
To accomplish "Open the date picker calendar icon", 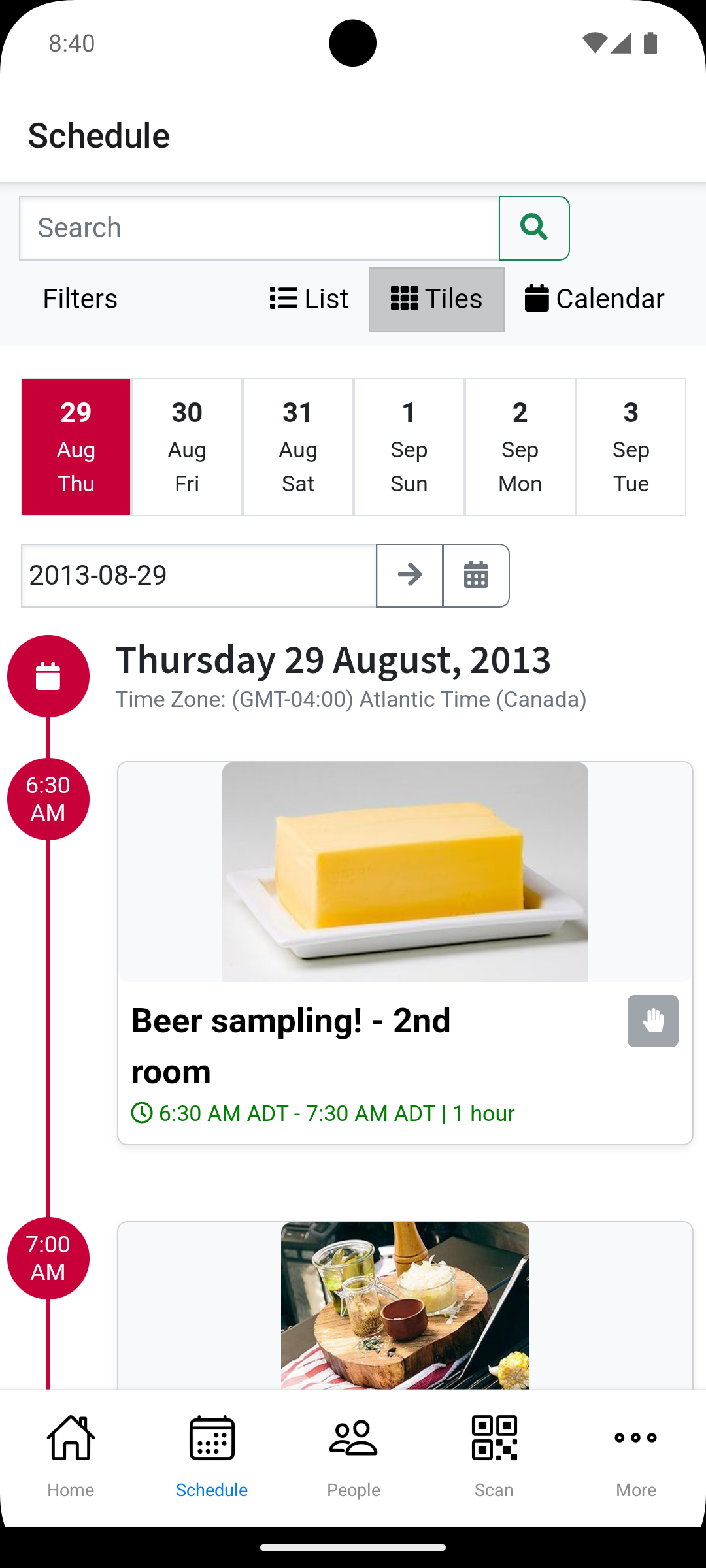I will coord(476,576).
